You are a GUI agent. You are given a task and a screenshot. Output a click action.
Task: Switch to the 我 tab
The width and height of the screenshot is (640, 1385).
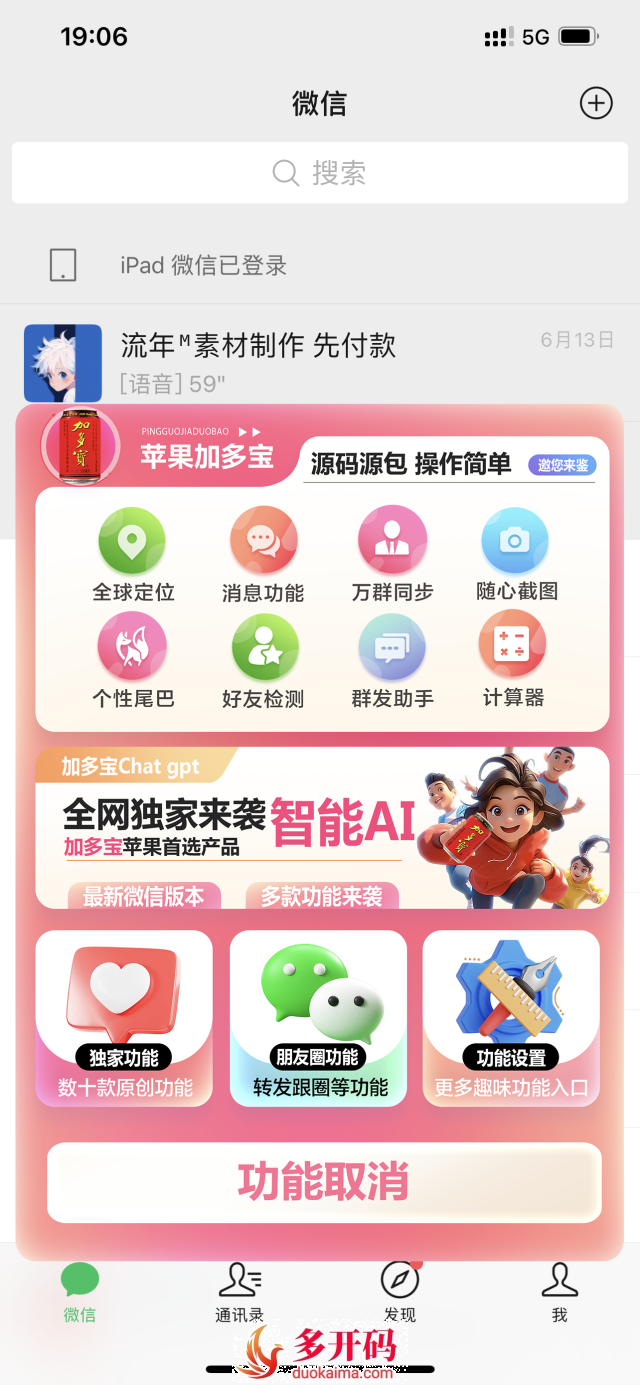559,1292
